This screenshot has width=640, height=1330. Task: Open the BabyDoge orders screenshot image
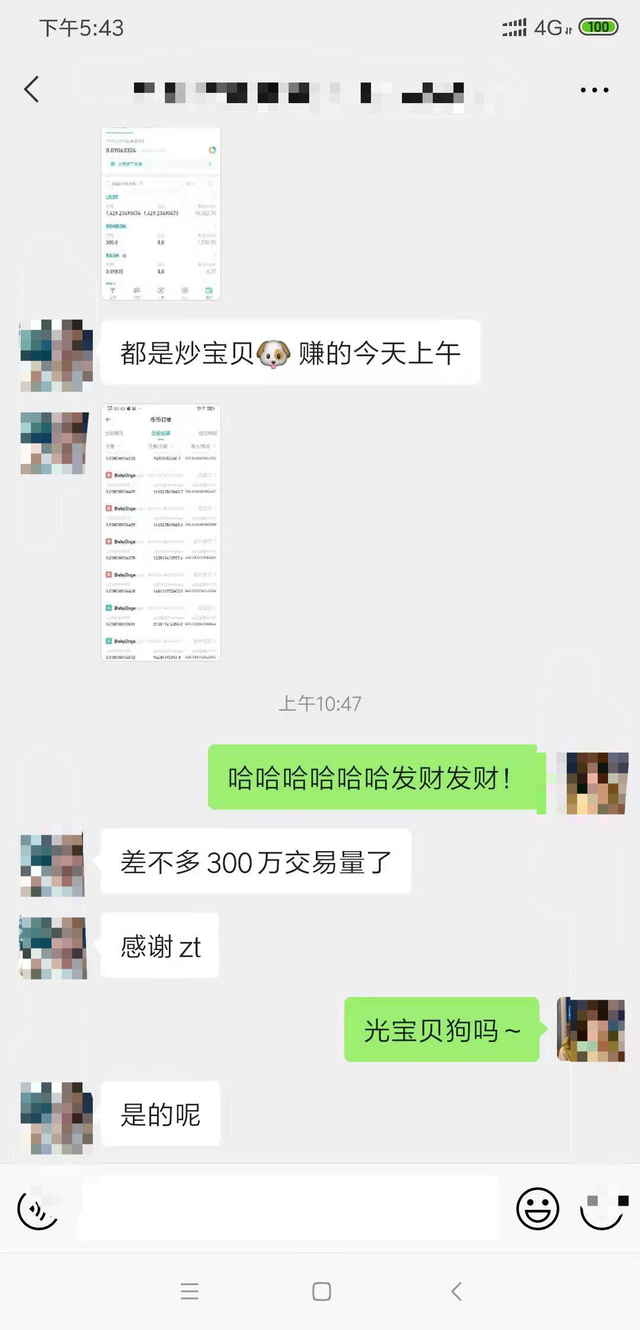[x=161, y=532]
